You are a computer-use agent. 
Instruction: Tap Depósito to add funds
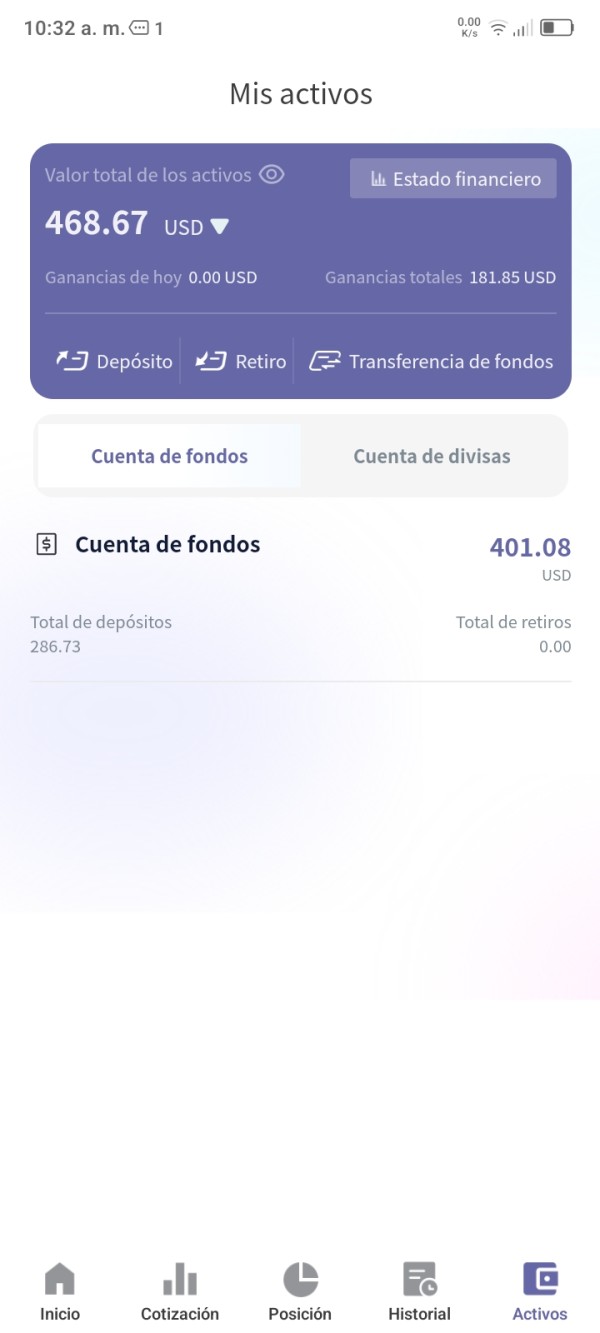click(114, 362)
